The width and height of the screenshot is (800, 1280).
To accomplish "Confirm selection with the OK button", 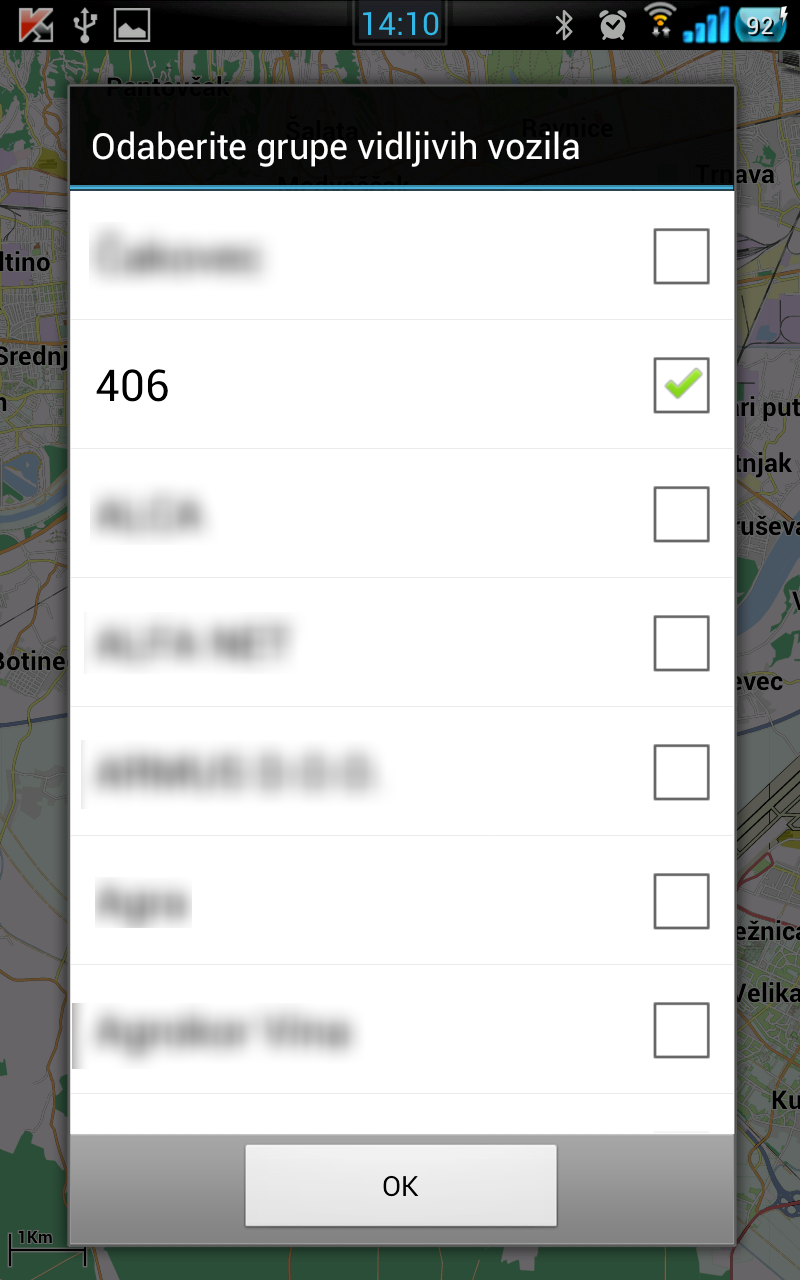I will [400, 1186].
